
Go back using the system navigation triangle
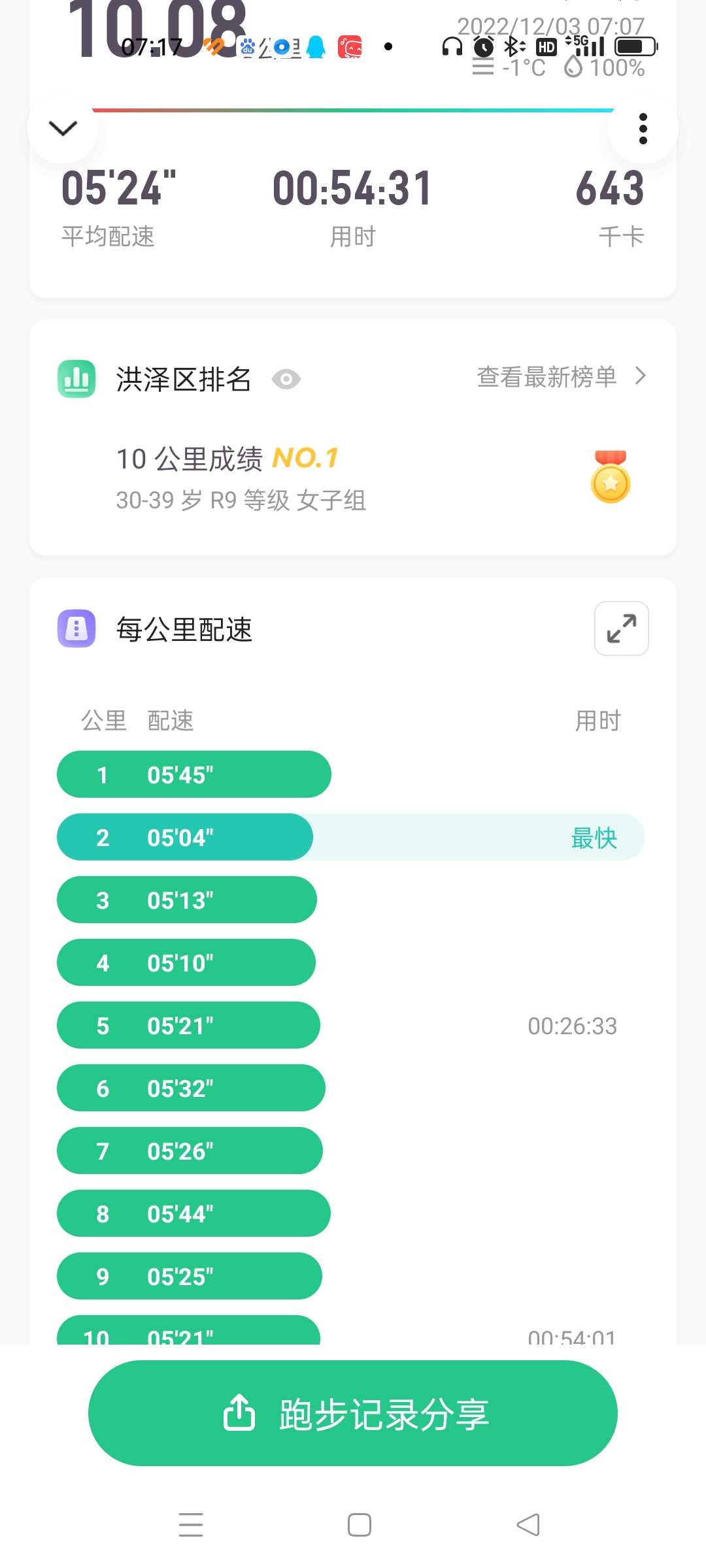528,1525
